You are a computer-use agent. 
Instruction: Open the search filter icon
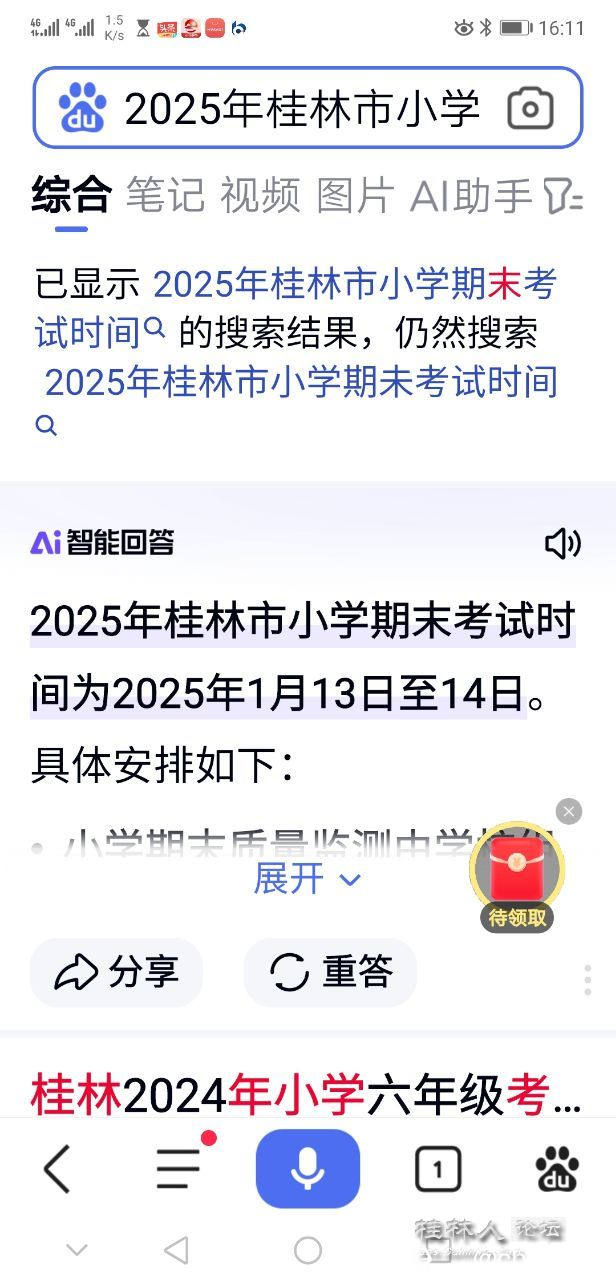pos(563,196)
